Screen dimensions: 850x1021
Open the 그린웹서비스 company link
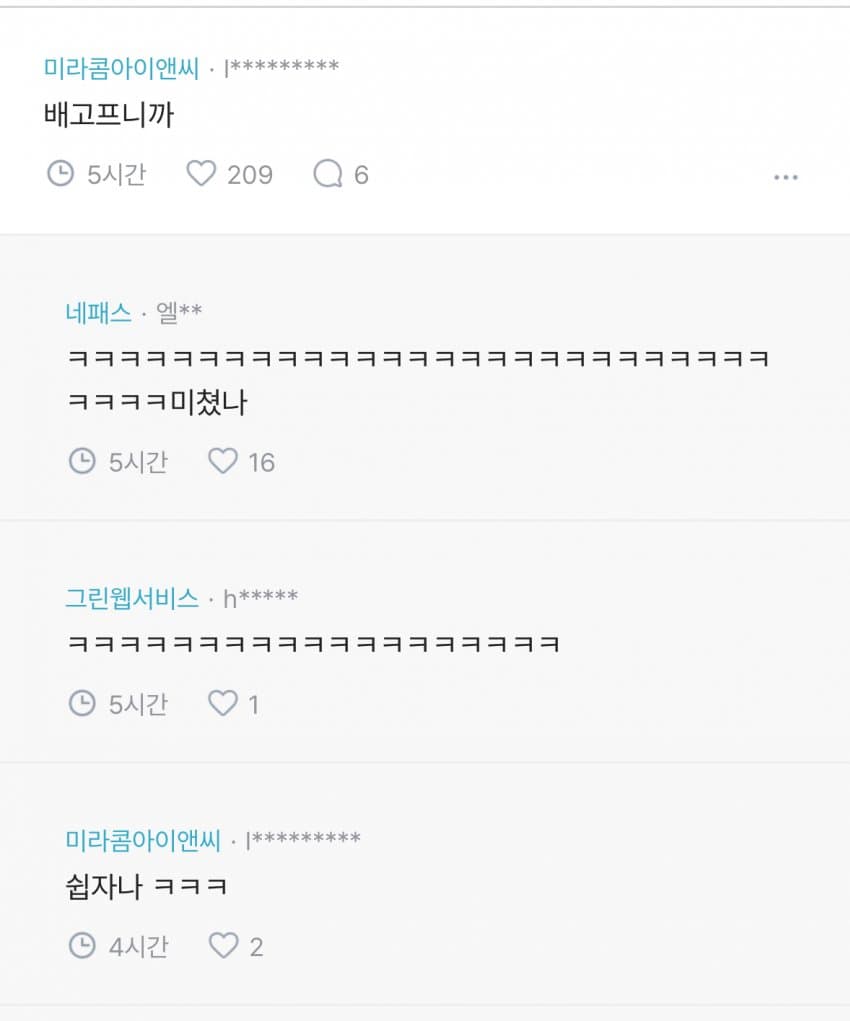point(132,598)
